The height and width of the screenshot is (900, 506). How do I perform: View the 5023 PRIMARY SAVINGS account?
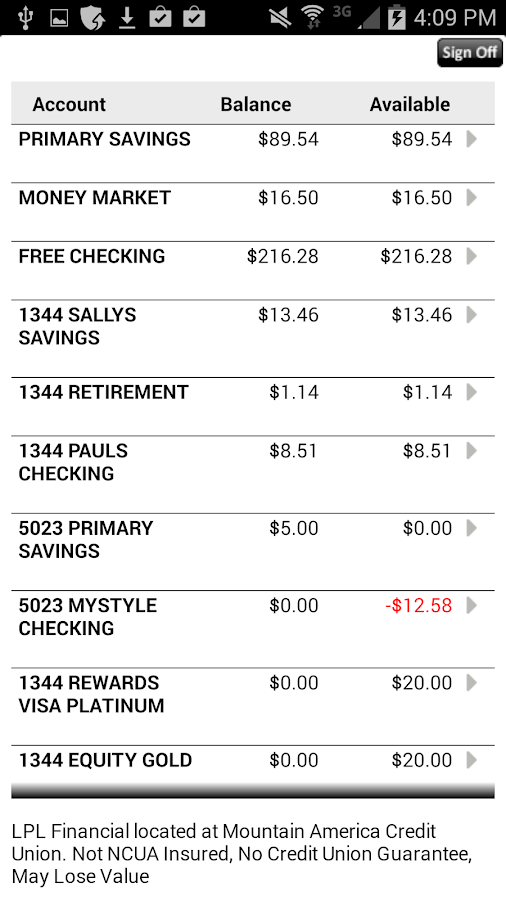(252, 552)
